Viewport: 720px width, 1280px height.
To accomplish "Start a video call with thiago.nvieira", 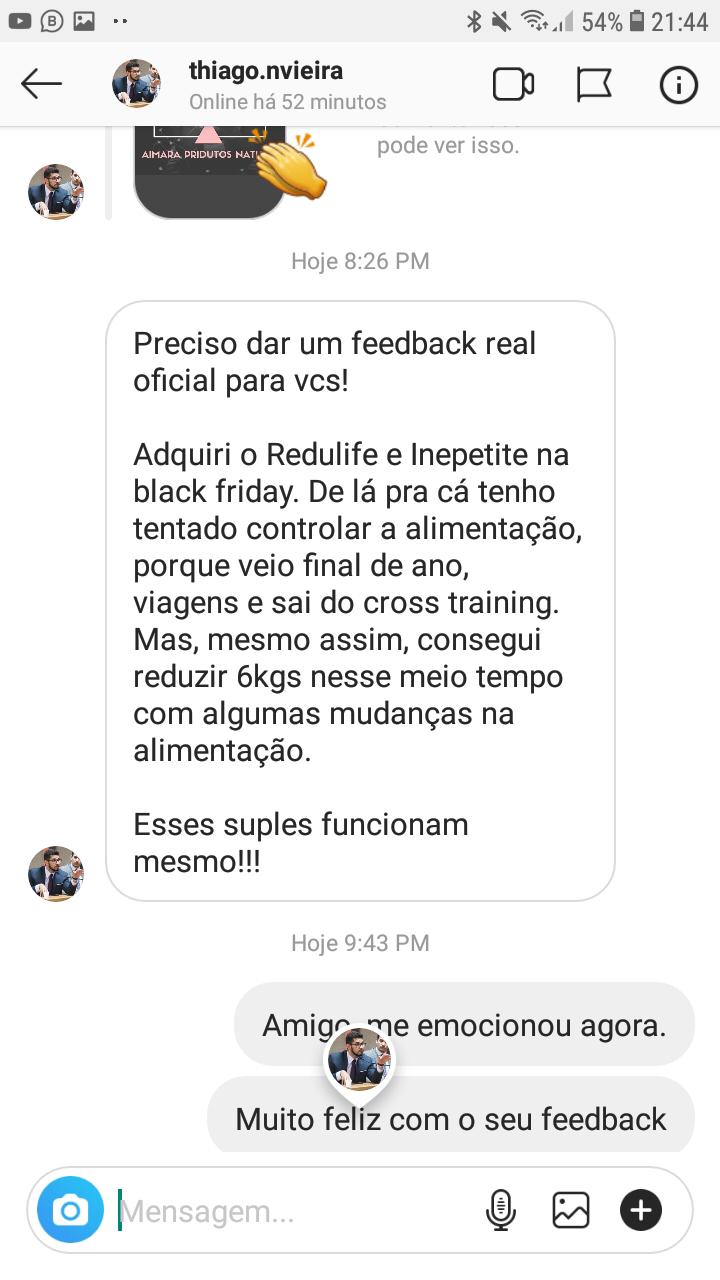I will (x=513, y=85).
